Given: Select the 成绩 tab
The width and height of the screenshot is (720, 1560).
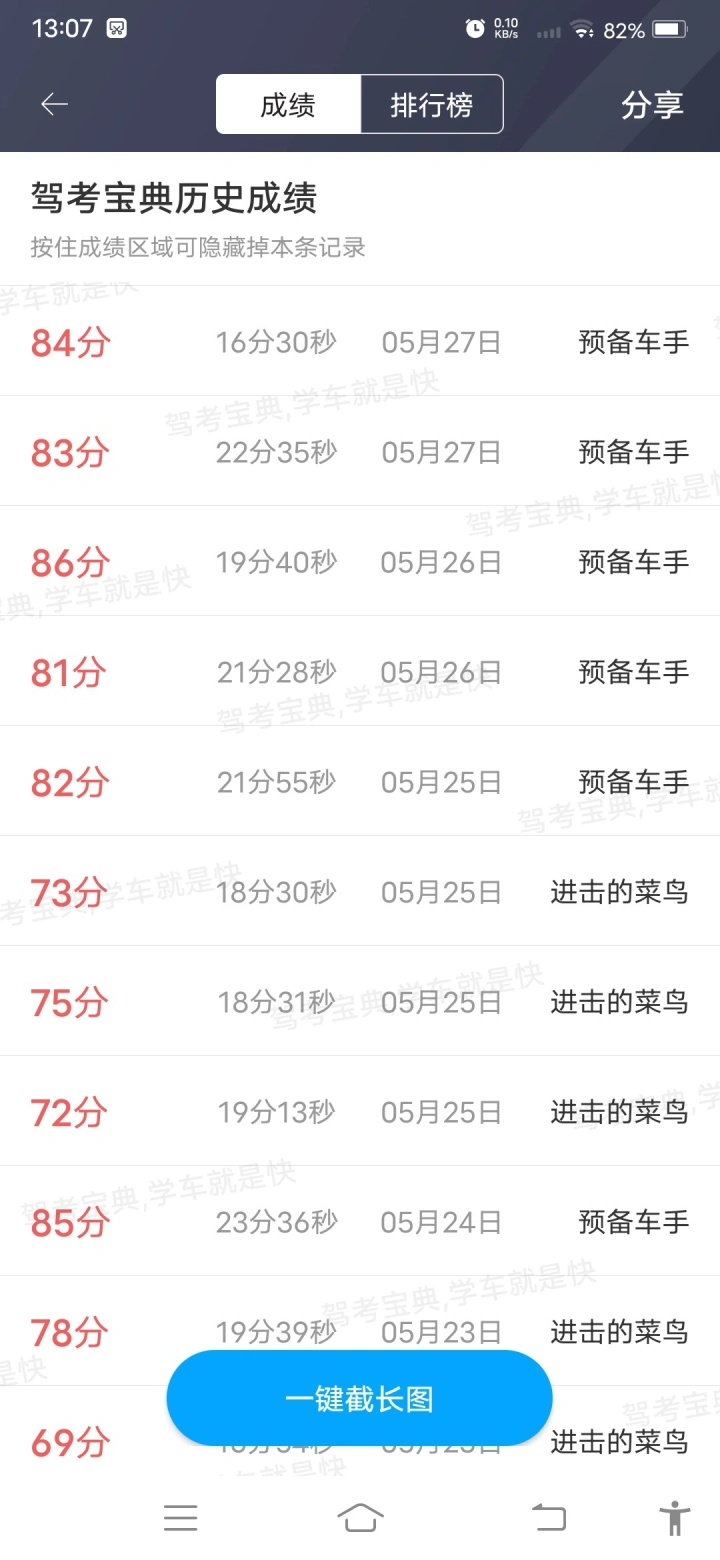Looking at the screenshot, I should [288, 104].
